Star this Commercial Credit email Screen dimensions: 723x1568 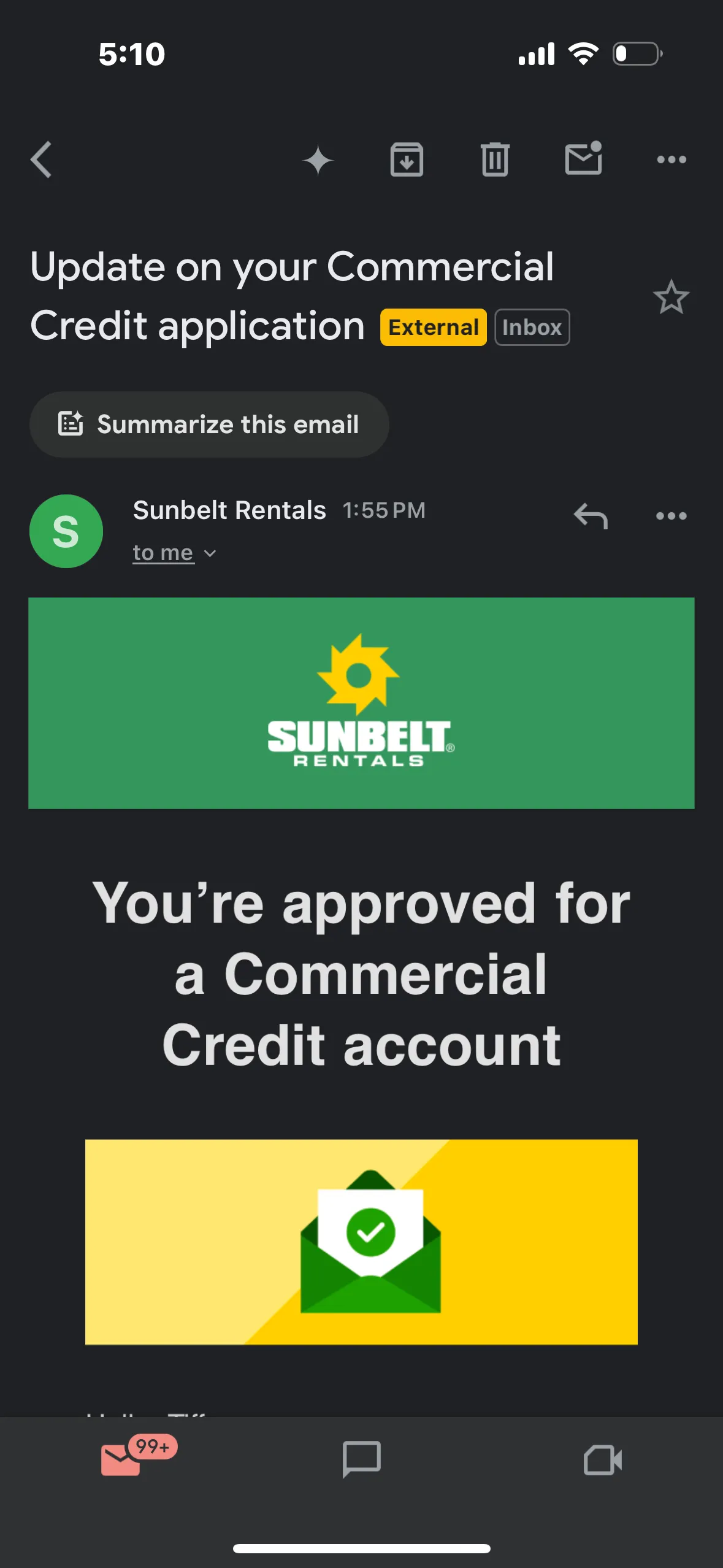click(671, 297)
